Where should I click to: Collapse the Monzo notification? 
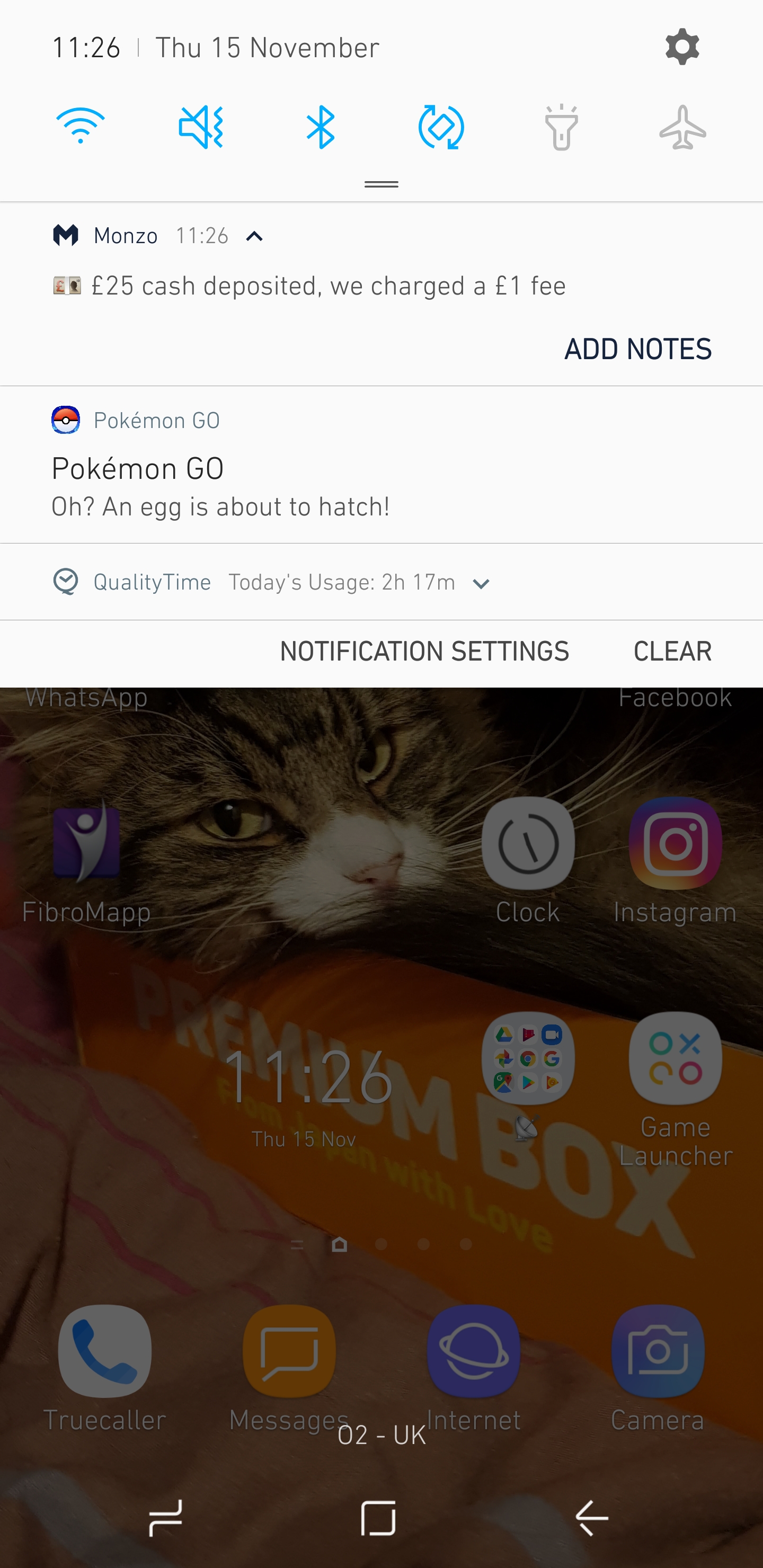pyautogui.click(x=254, y=236)
